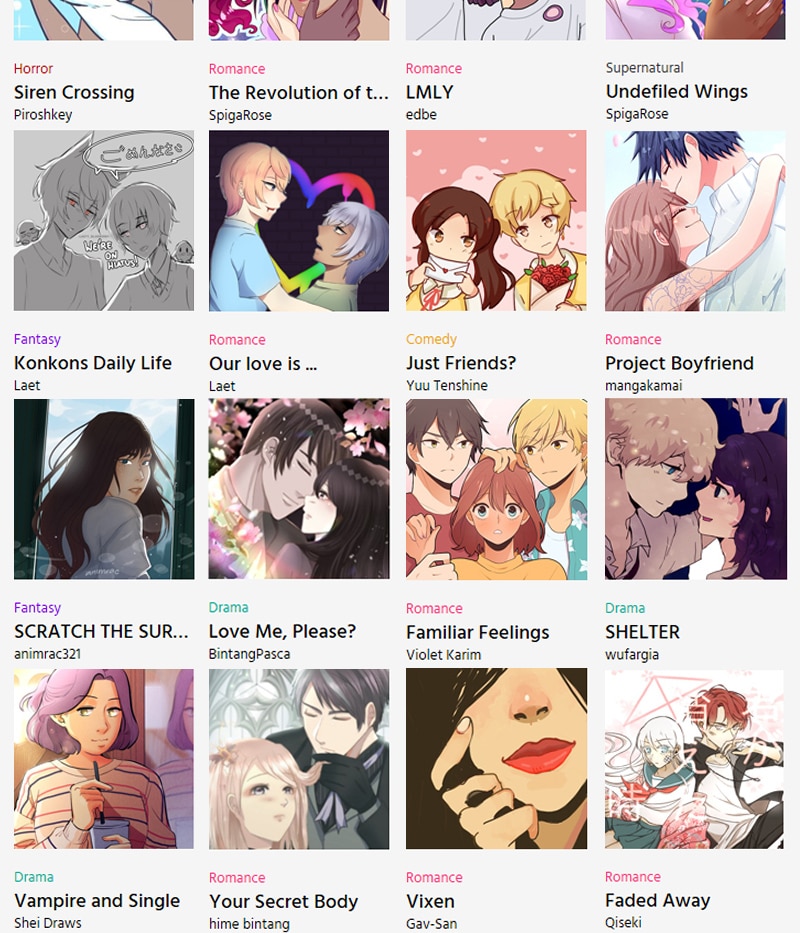Open The Revolution of t... comic
Image resolution: width=800 pixels, height=933 pixels.
tap(298, 93)
